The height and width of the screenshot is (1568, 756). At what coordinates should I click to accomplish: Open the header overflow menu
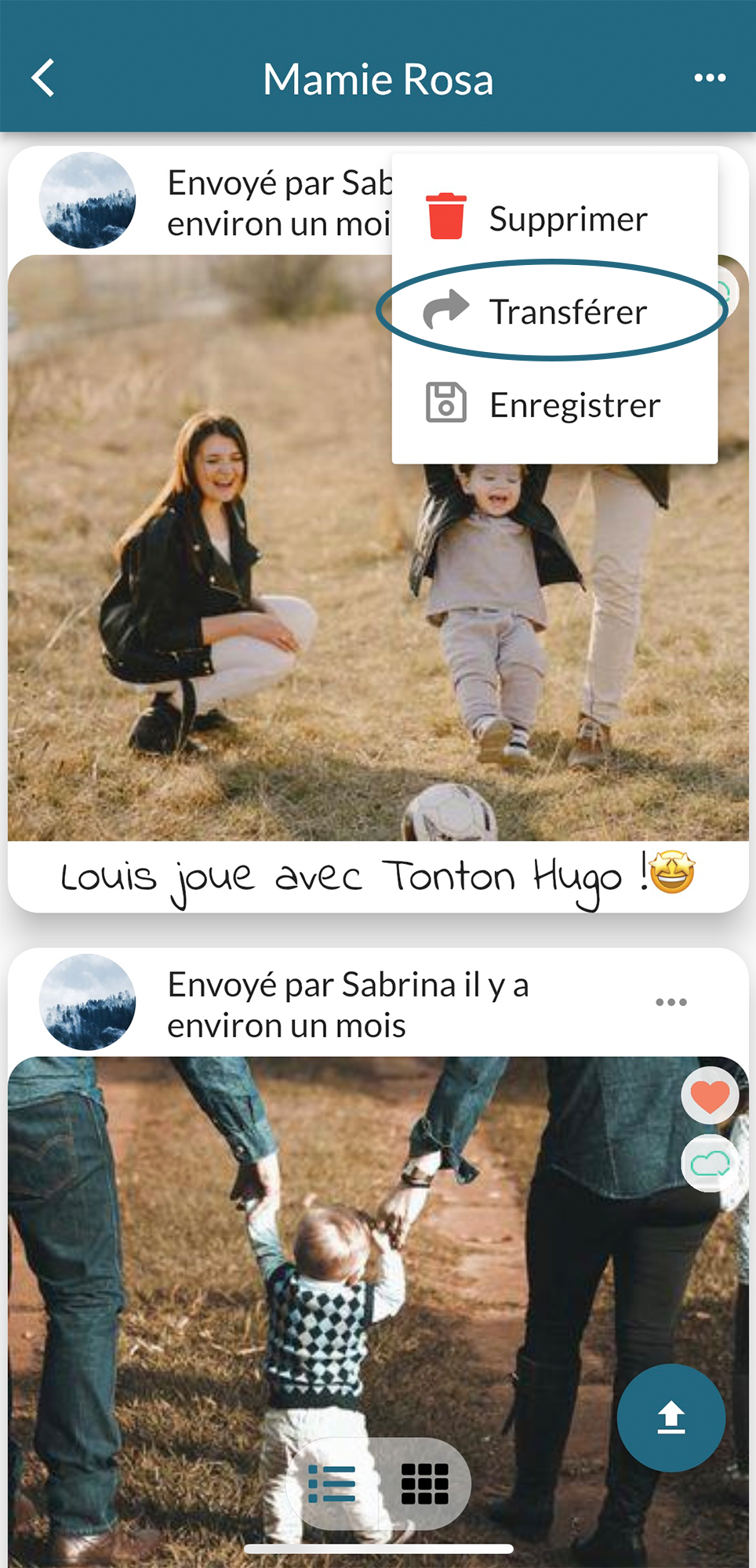[x=710, y=78]
